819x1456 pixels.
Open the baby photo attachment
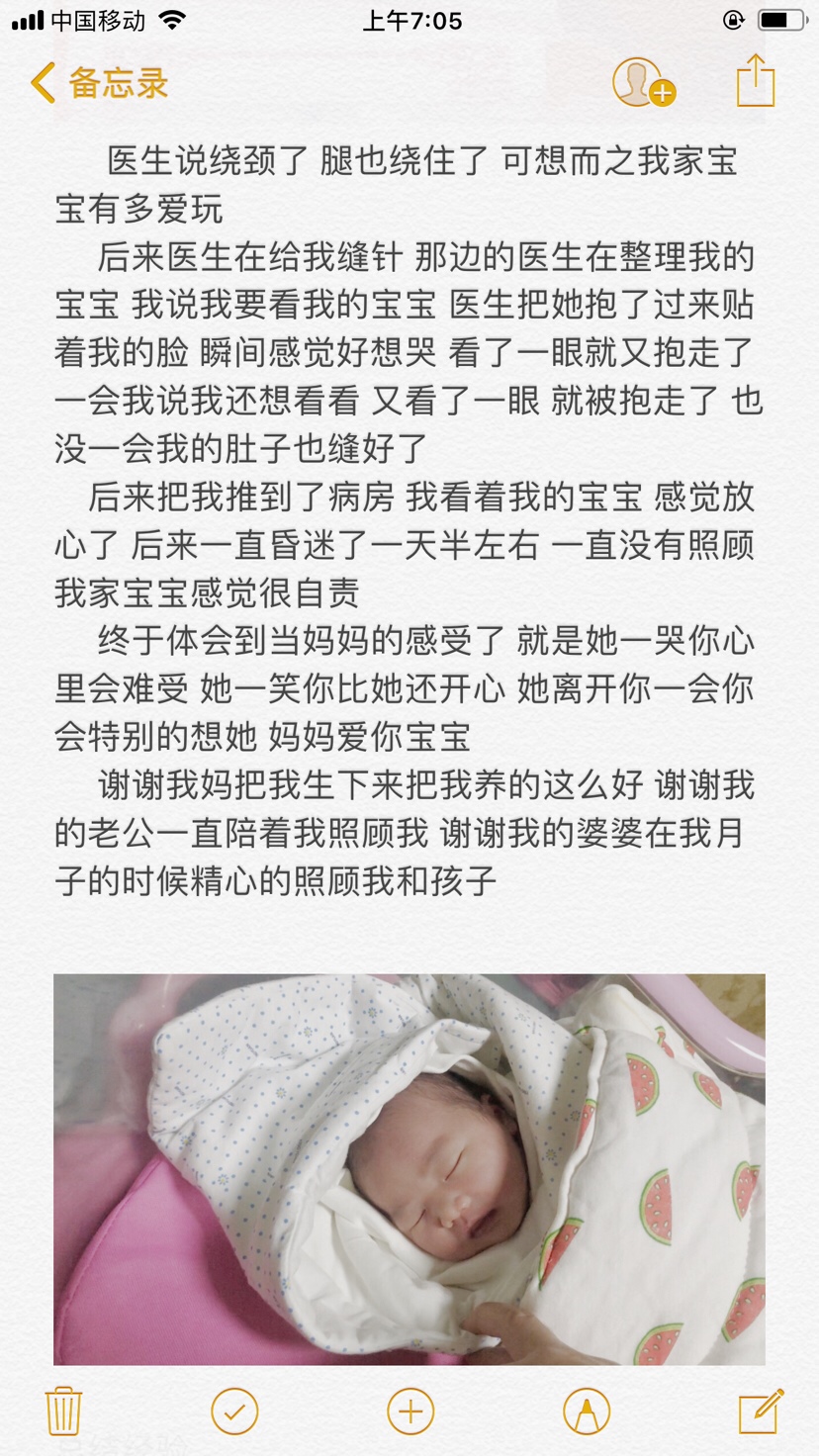click(409, 1169)
